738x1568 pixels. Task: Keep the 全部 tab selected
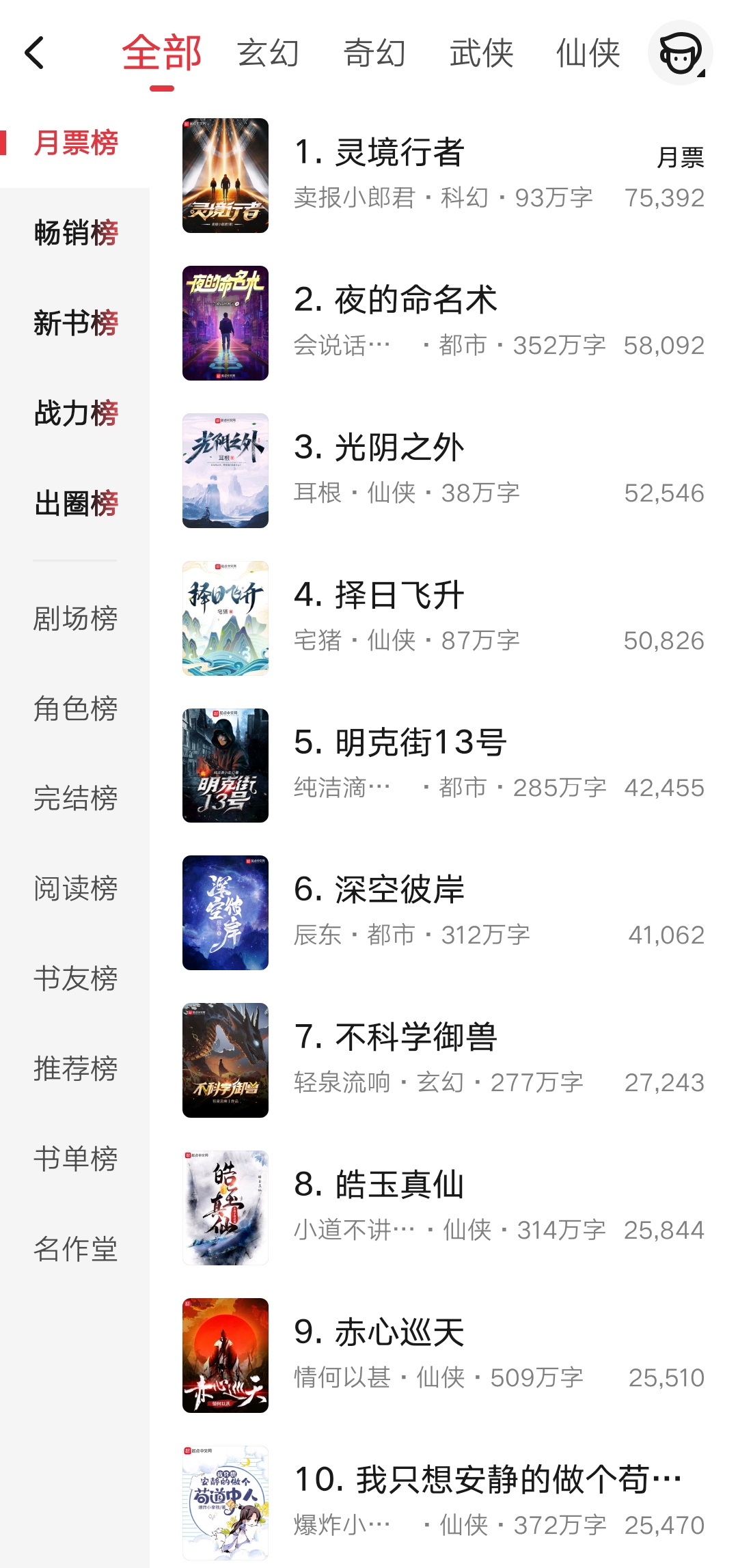coord(162,55)
